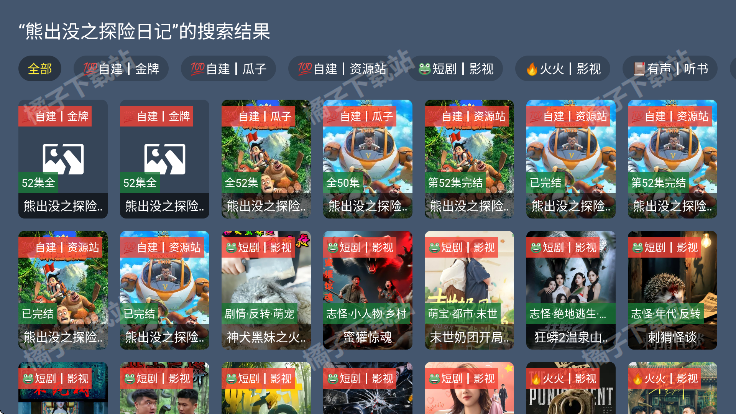The width and height of the screenshot is (736, 414).
Task: Open 全50集 熊出没之探险 result
Action: pyautogui.click(x=367, y=158)
